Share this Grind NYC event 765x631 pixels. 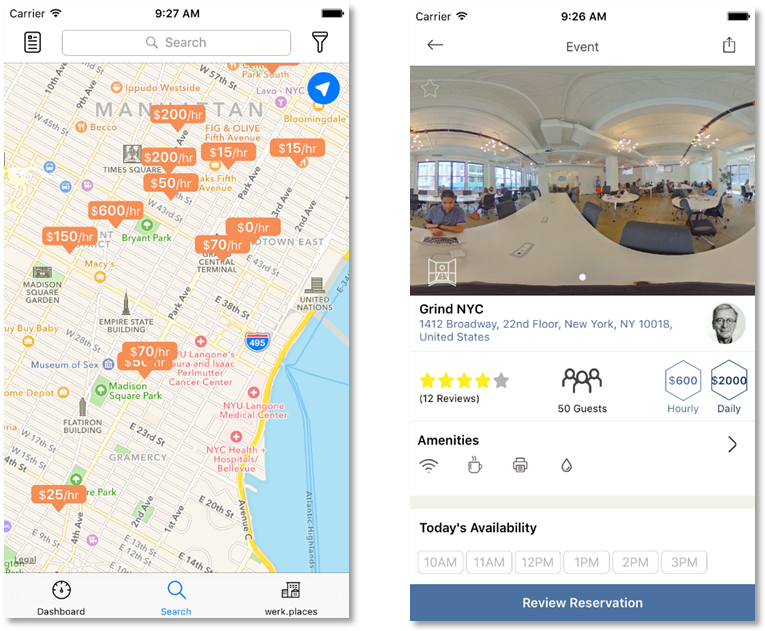click(x=729, y=45)
